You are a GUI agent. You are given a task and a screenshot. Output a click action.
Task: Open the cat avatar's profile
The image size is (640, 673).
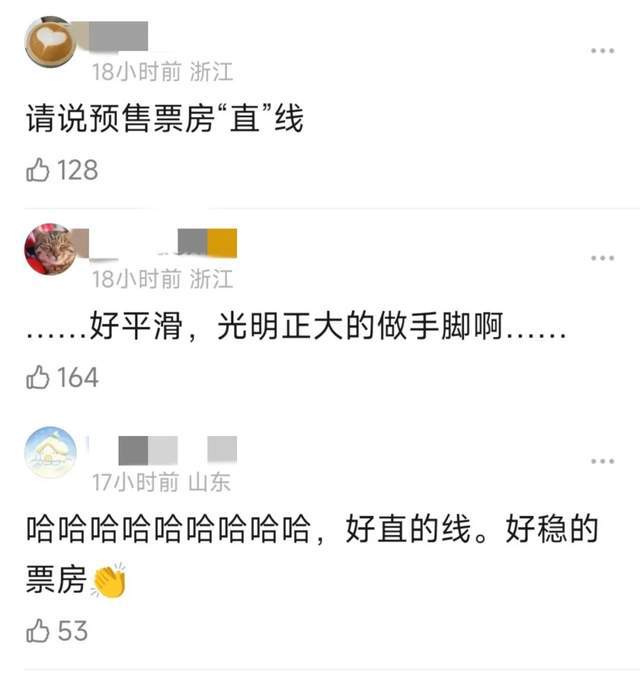[50, 249]
